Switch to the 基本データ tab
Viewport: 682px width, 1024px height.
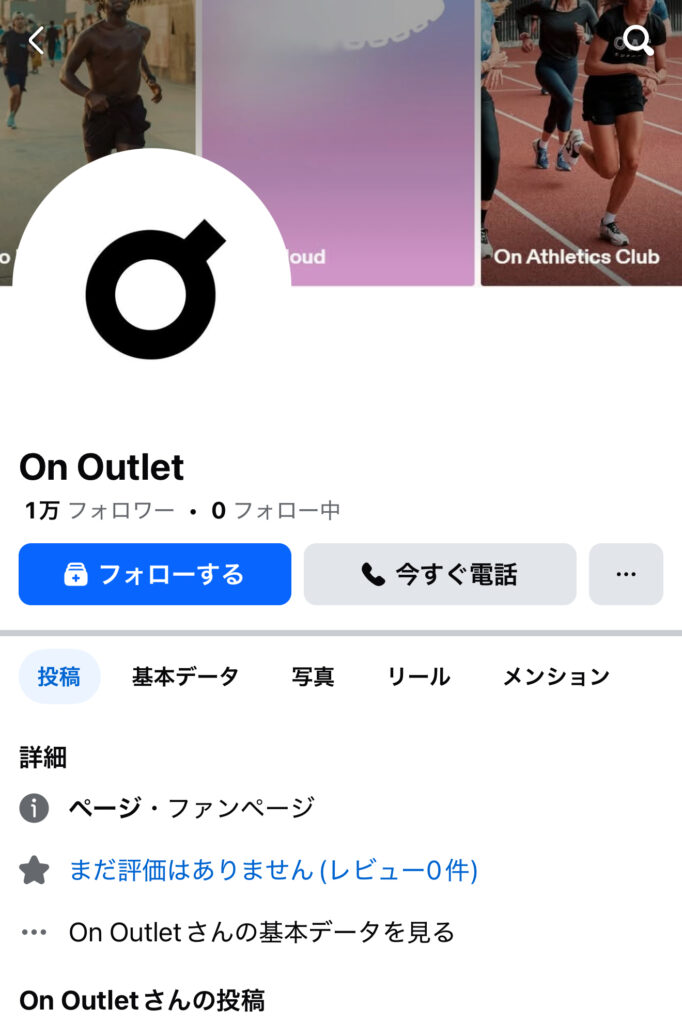(185, 677)
